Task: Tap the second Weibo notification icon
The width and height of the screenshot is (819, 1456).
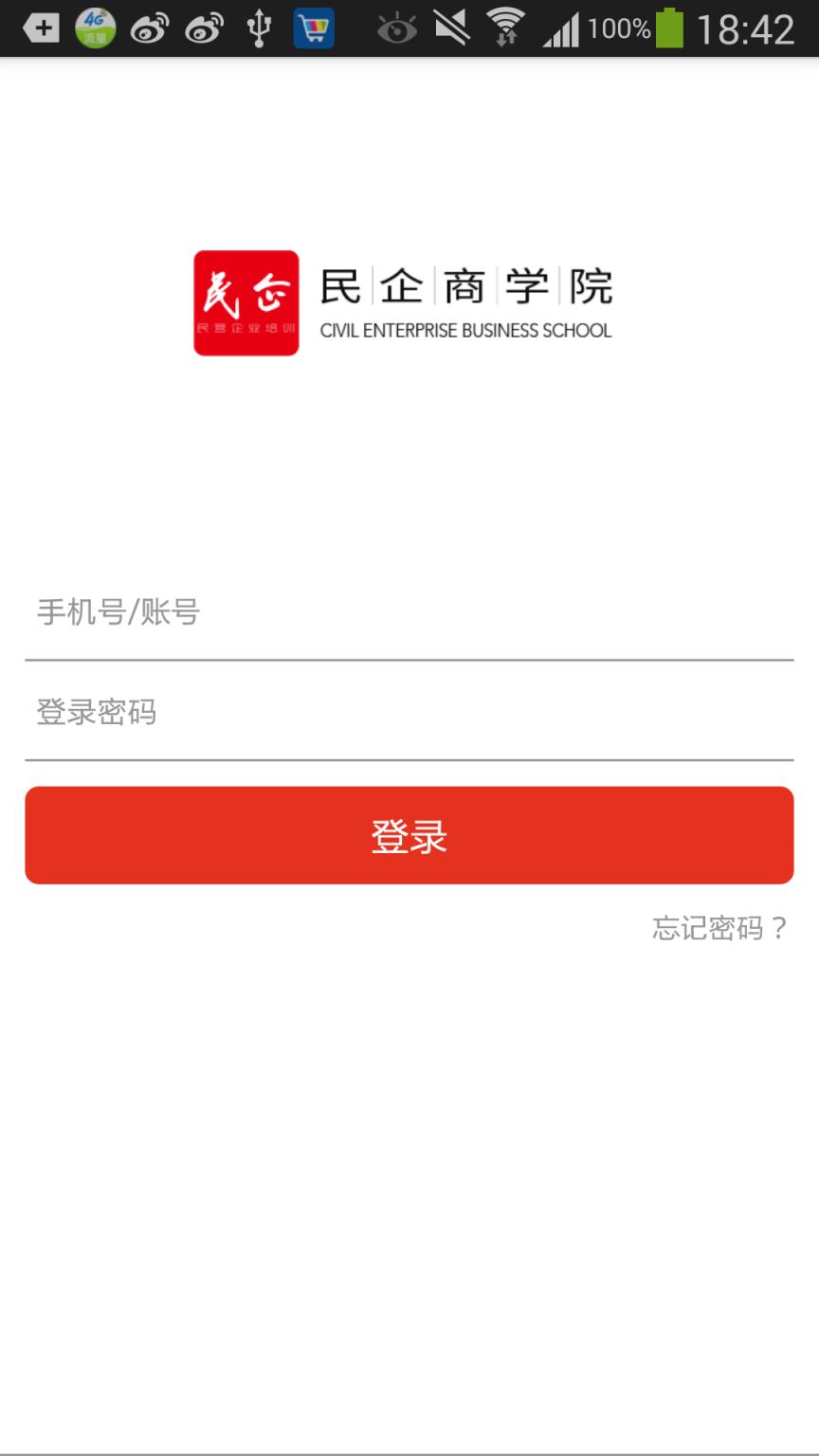Action: click(x=204, y=28)
